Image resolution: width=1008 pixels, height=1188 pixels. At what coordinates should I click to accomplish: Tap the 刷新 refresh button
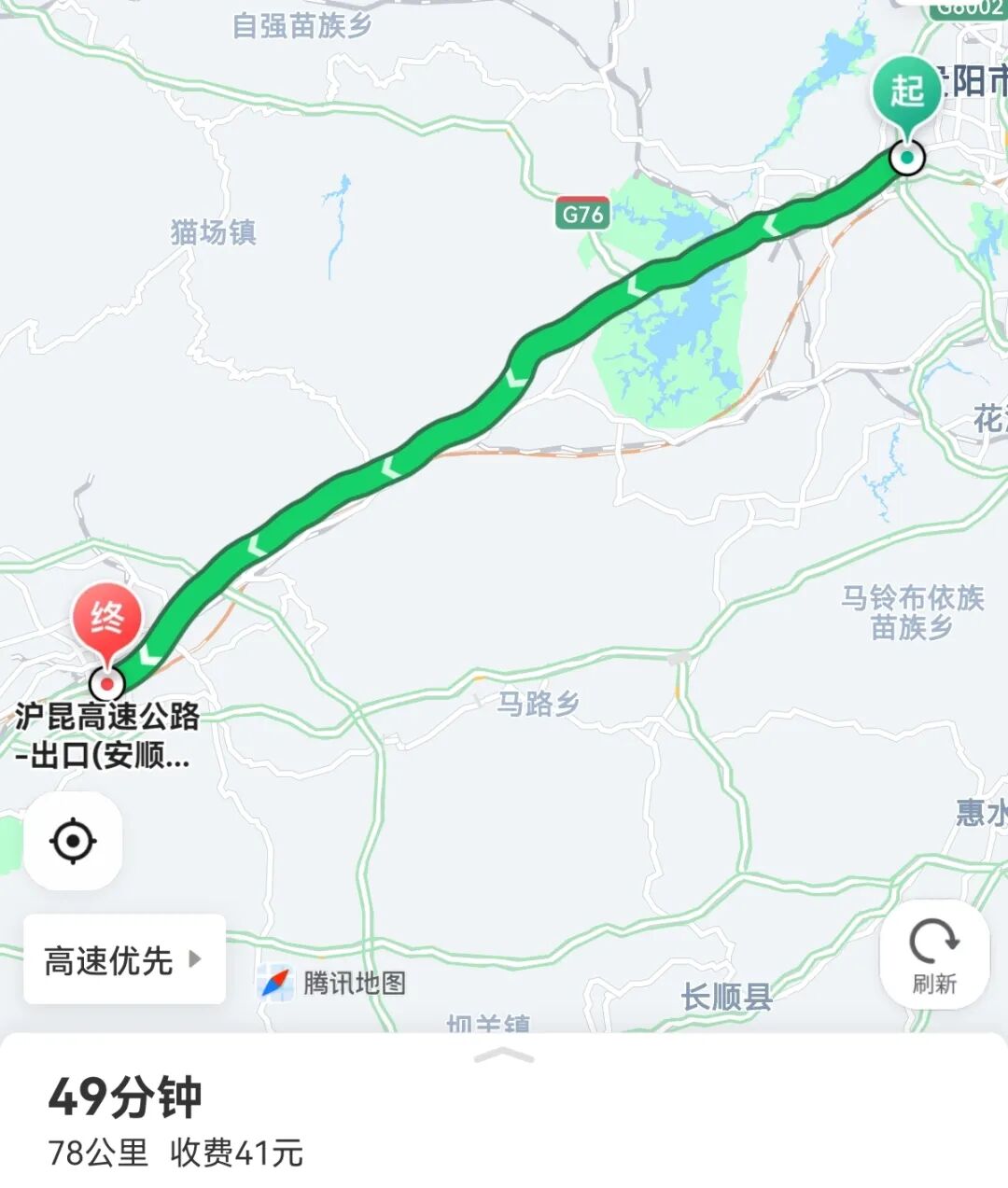pyautogui.click(x=934, y=954)
